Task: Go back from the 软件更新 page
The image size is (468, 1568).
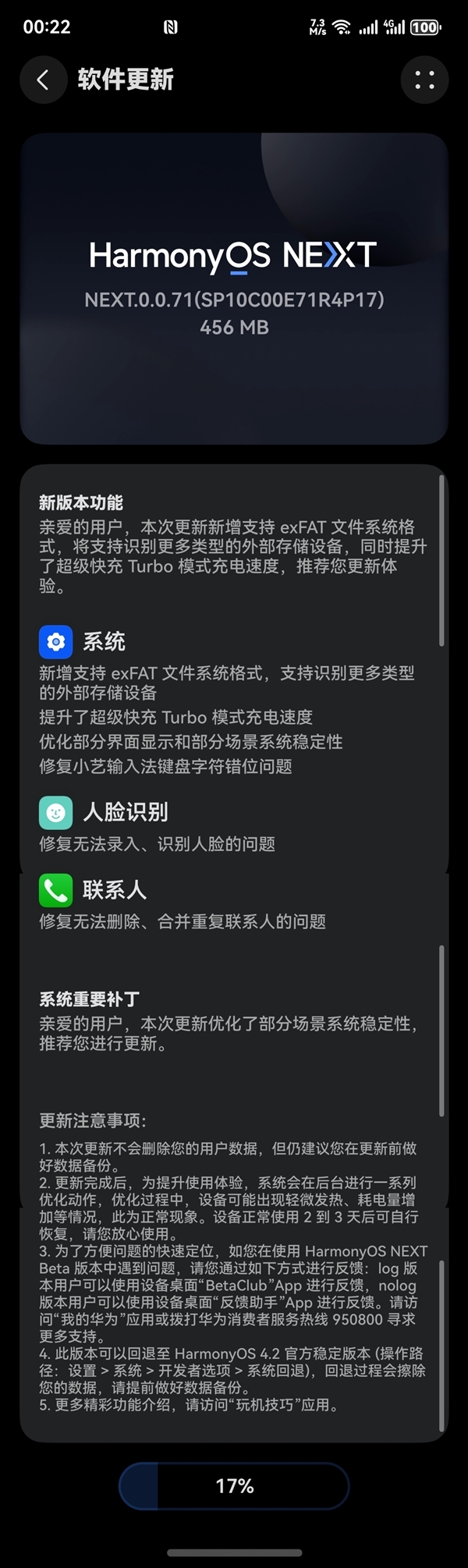Action: (43, 80)
